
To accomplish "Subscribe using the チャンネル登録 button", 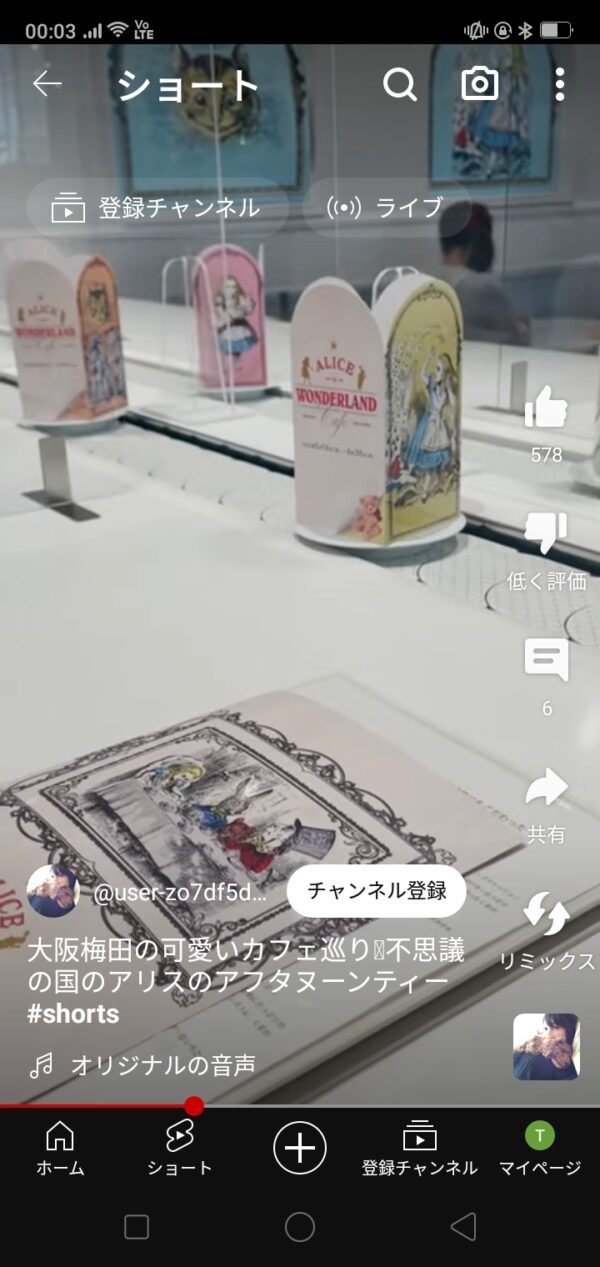I will click(377, 891).
